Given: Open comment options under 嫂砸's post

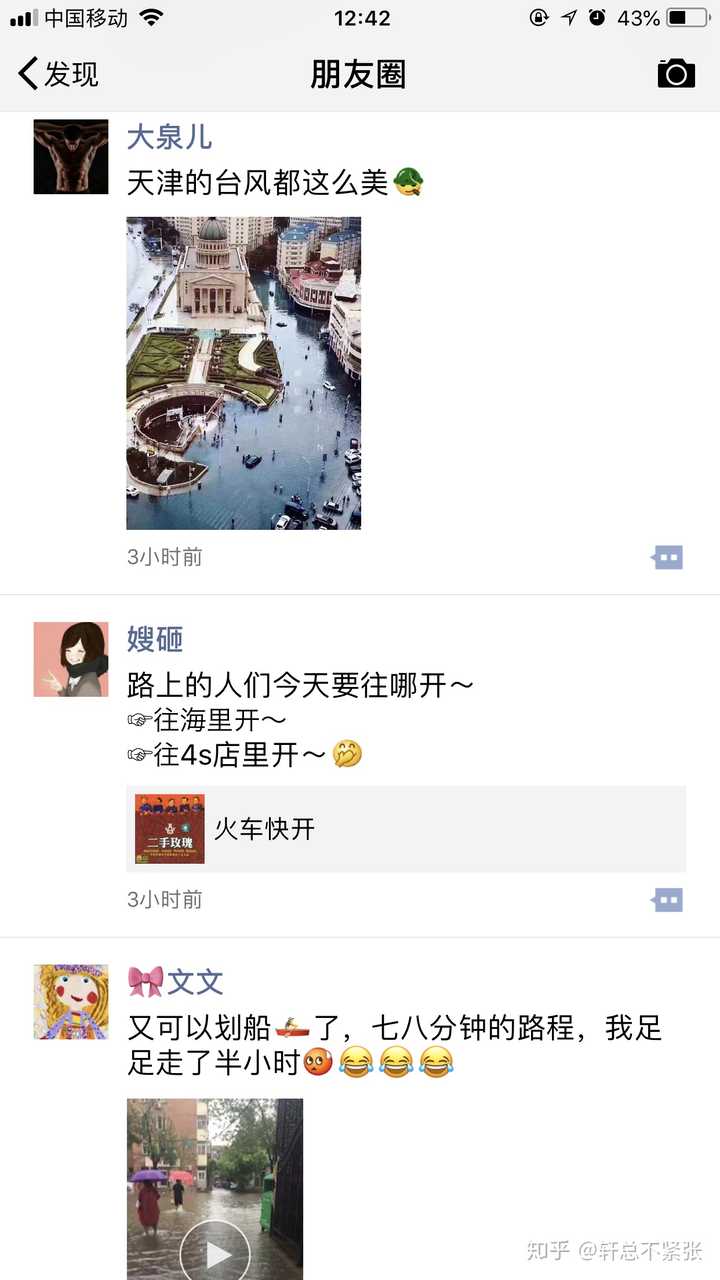Looking at the screenshot, I should (x=667, y=900).
